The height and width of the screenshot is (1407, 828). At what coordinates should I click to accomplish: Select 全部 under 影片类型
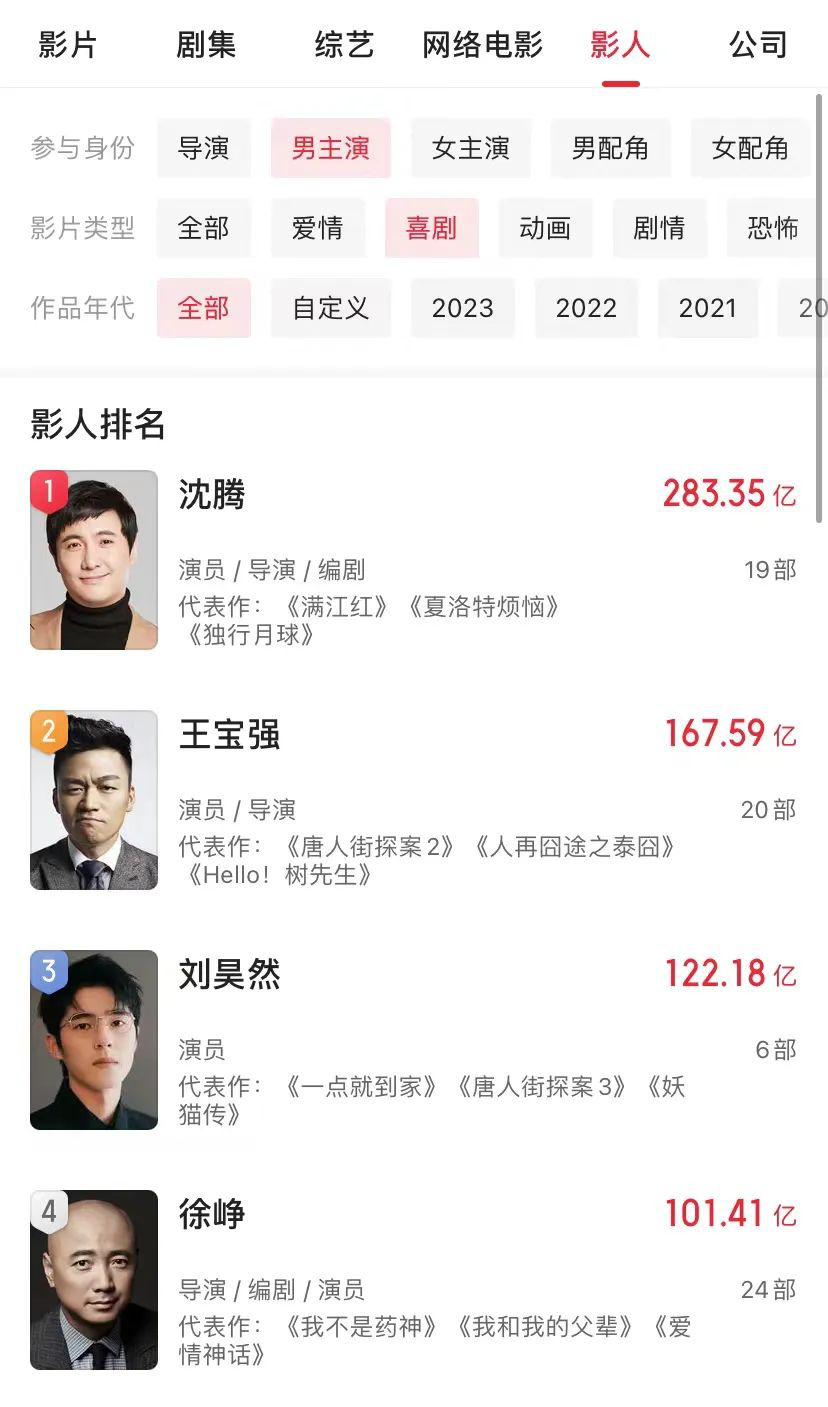point(203,228)
